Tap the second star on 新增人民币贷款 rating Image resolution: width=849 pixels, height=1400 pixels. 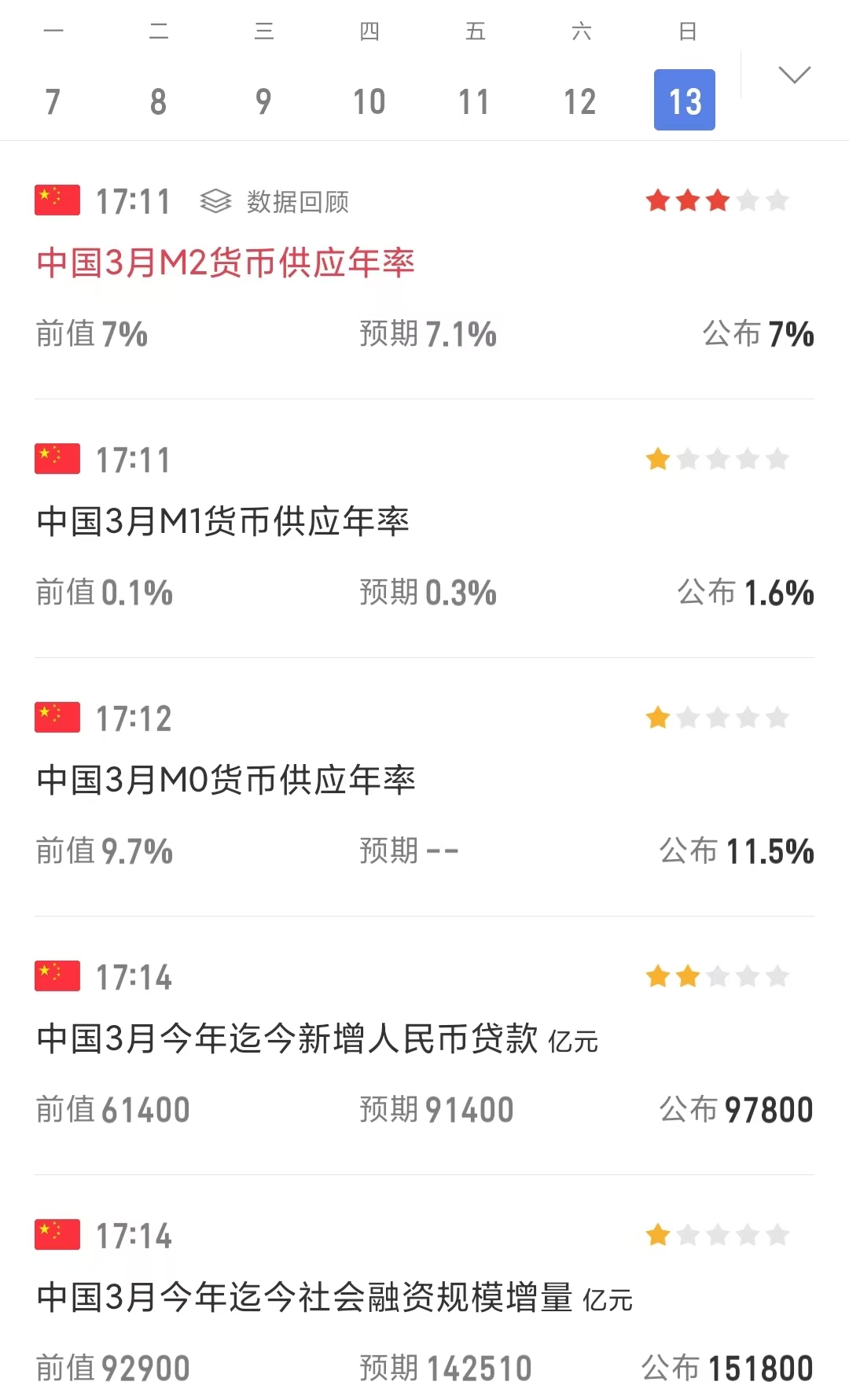[x=687, y=976]
